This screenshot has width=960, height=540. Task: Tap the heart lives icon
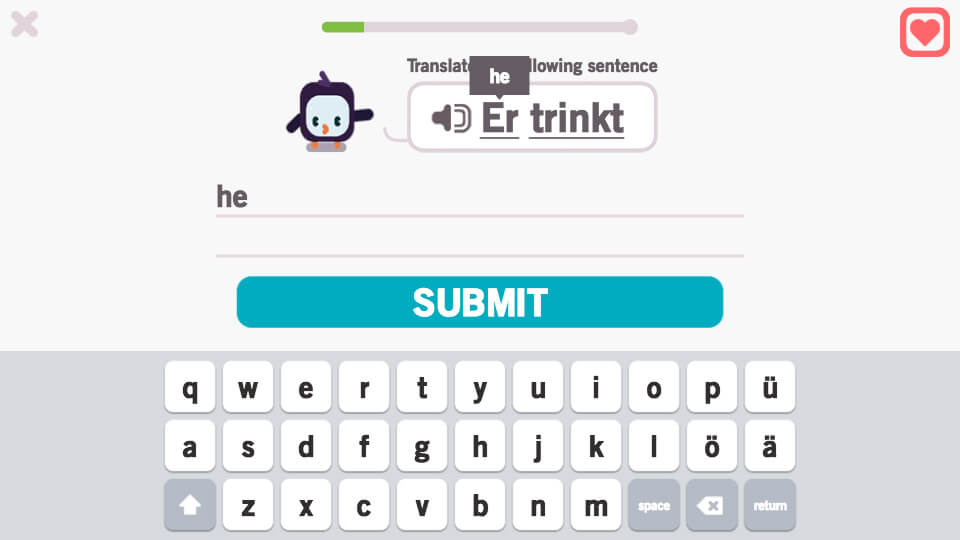[924, 32]
